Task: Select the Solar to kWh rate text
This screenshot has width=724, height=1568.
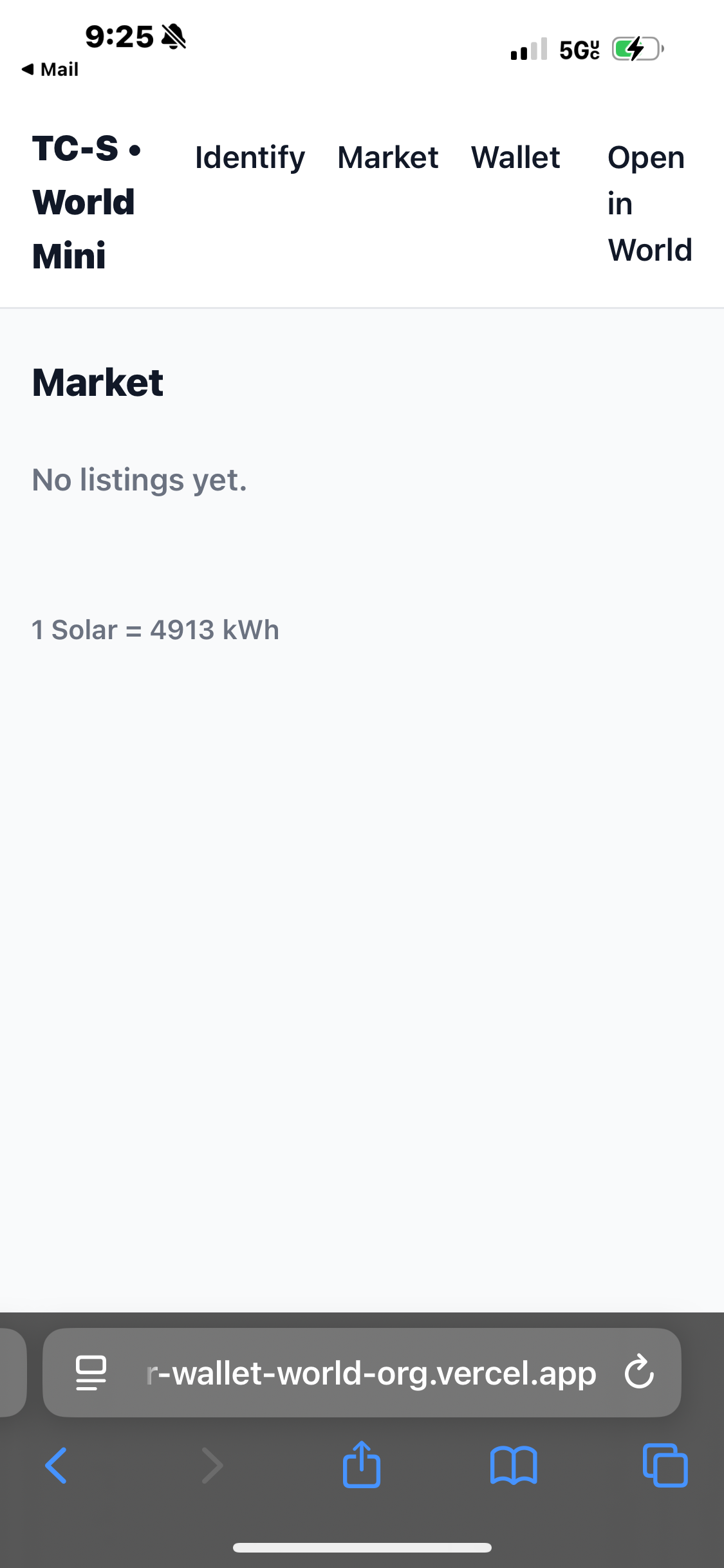Action: click(155, 630)
